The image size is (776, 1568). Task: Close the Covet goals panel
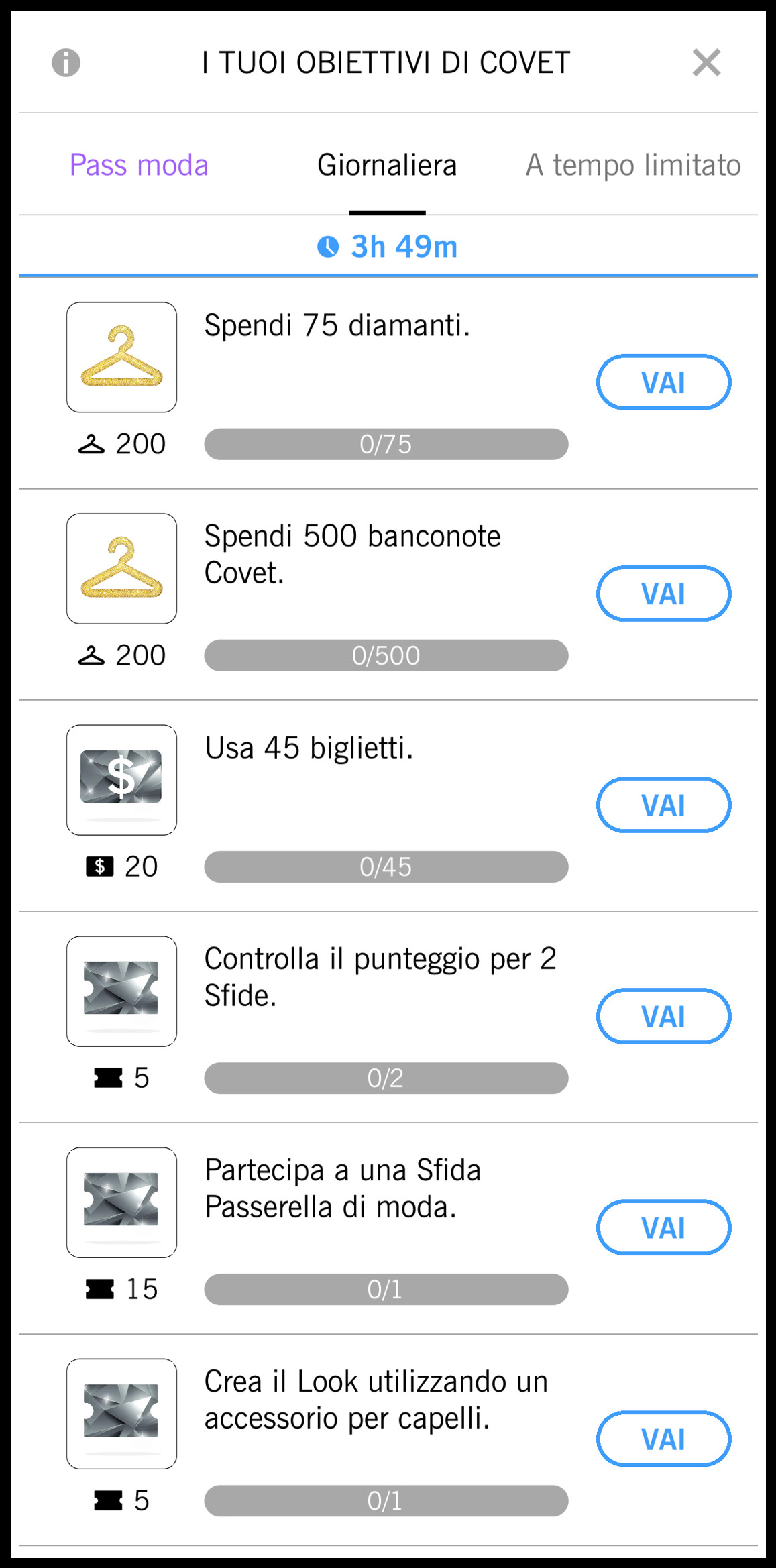(706, 63)
